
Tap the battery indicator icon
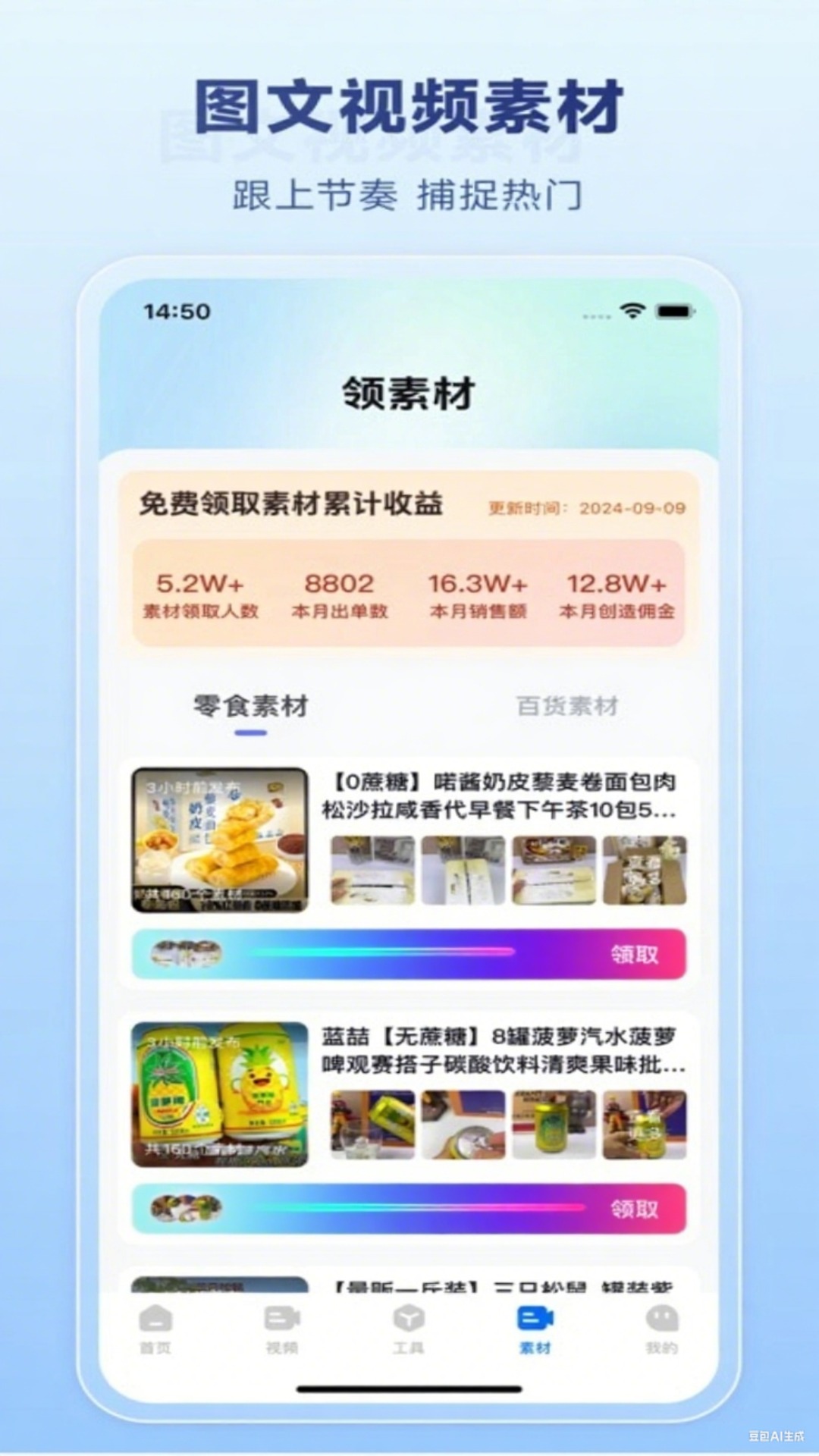[x=674, y=309]
